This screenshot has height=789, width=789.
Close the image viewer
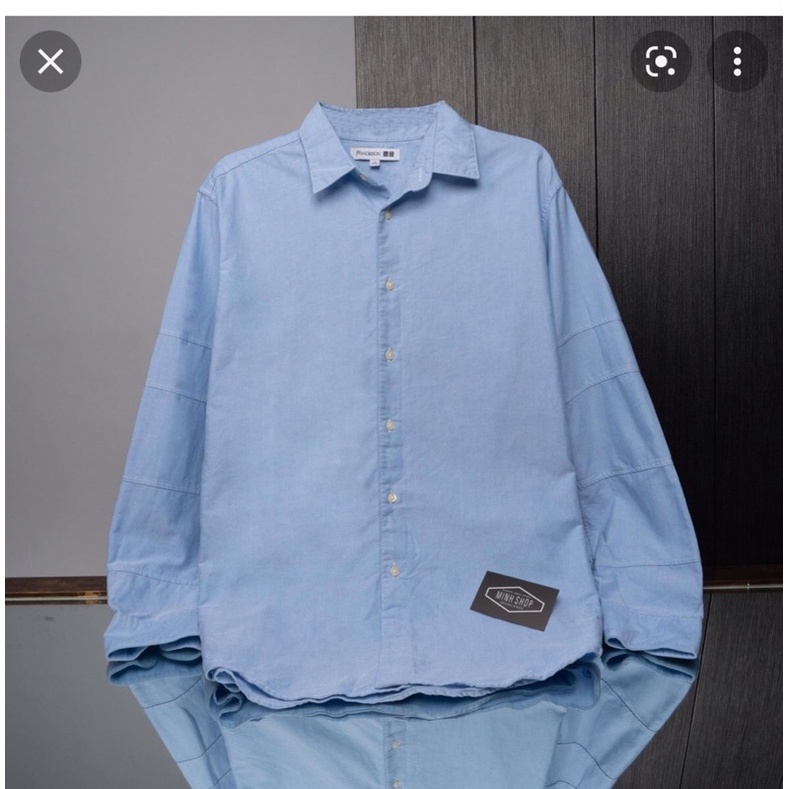pos(50,62)
